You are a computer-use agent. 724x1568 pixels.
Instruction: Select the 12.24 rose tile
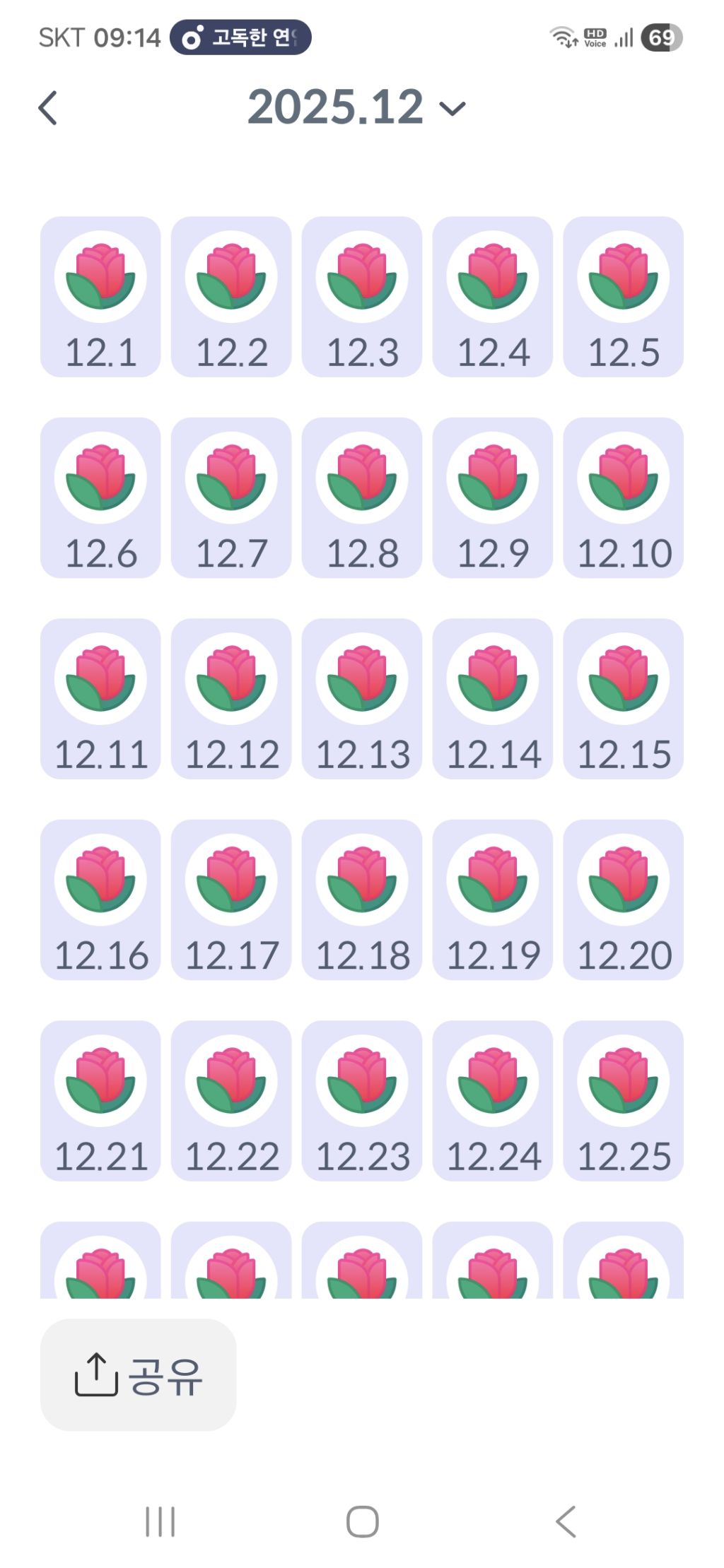[493, 1100]
